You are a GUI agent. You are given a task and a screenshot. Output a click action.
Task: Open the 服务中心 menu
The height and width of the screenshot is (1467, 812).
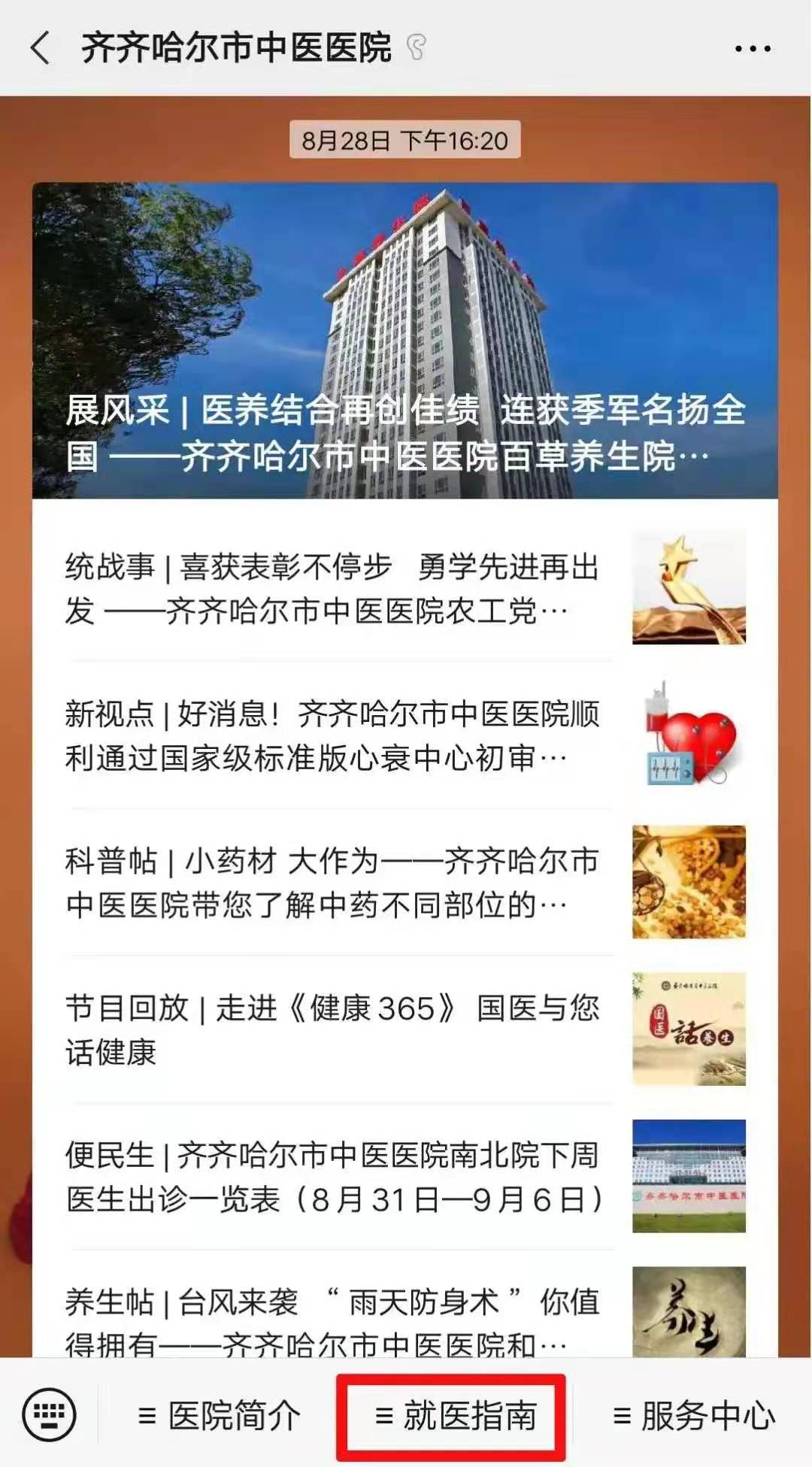tap(693, 1416)
